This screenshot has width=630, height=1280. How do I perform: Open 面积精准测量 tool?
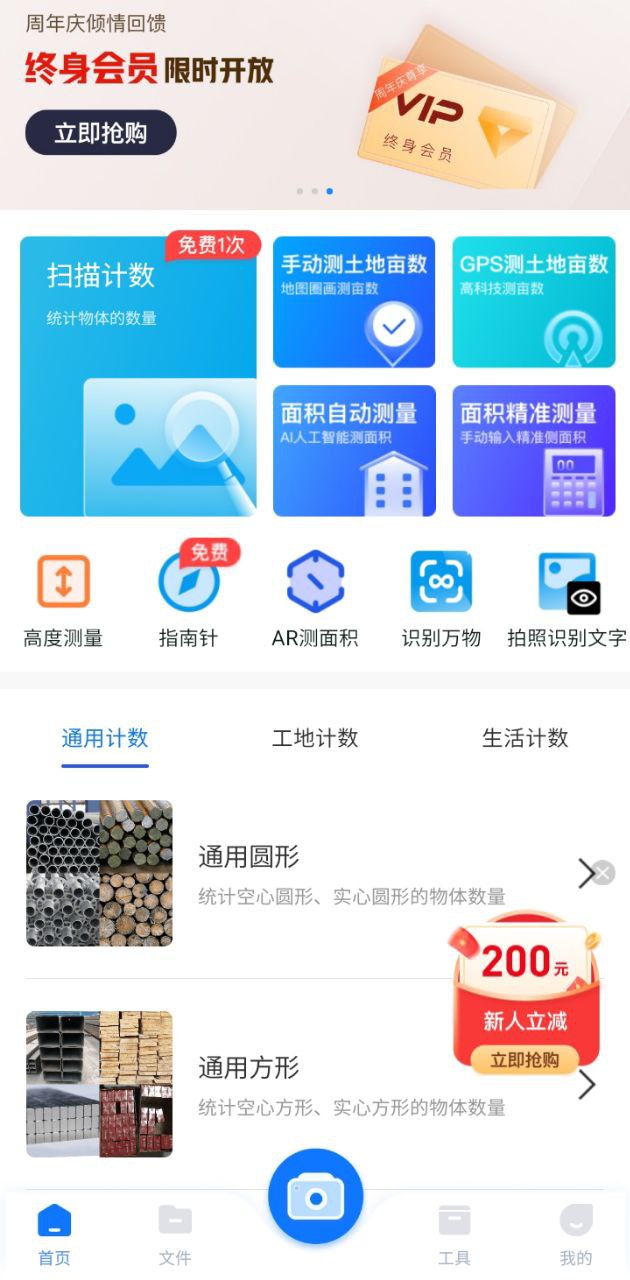point(534,451)
